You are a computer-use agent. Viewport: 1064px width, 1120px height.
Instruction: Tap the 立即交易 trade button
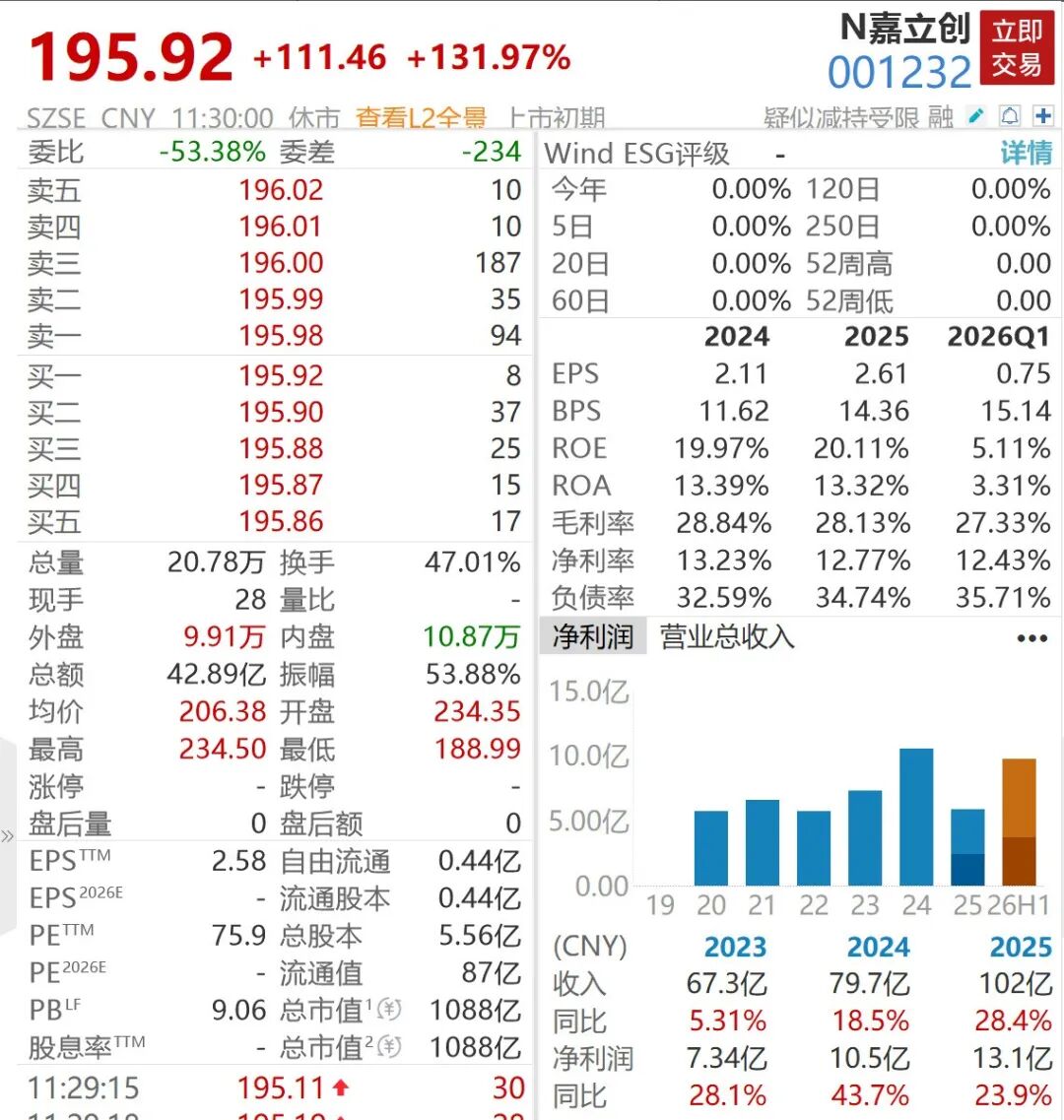[x=1017, y=47]
